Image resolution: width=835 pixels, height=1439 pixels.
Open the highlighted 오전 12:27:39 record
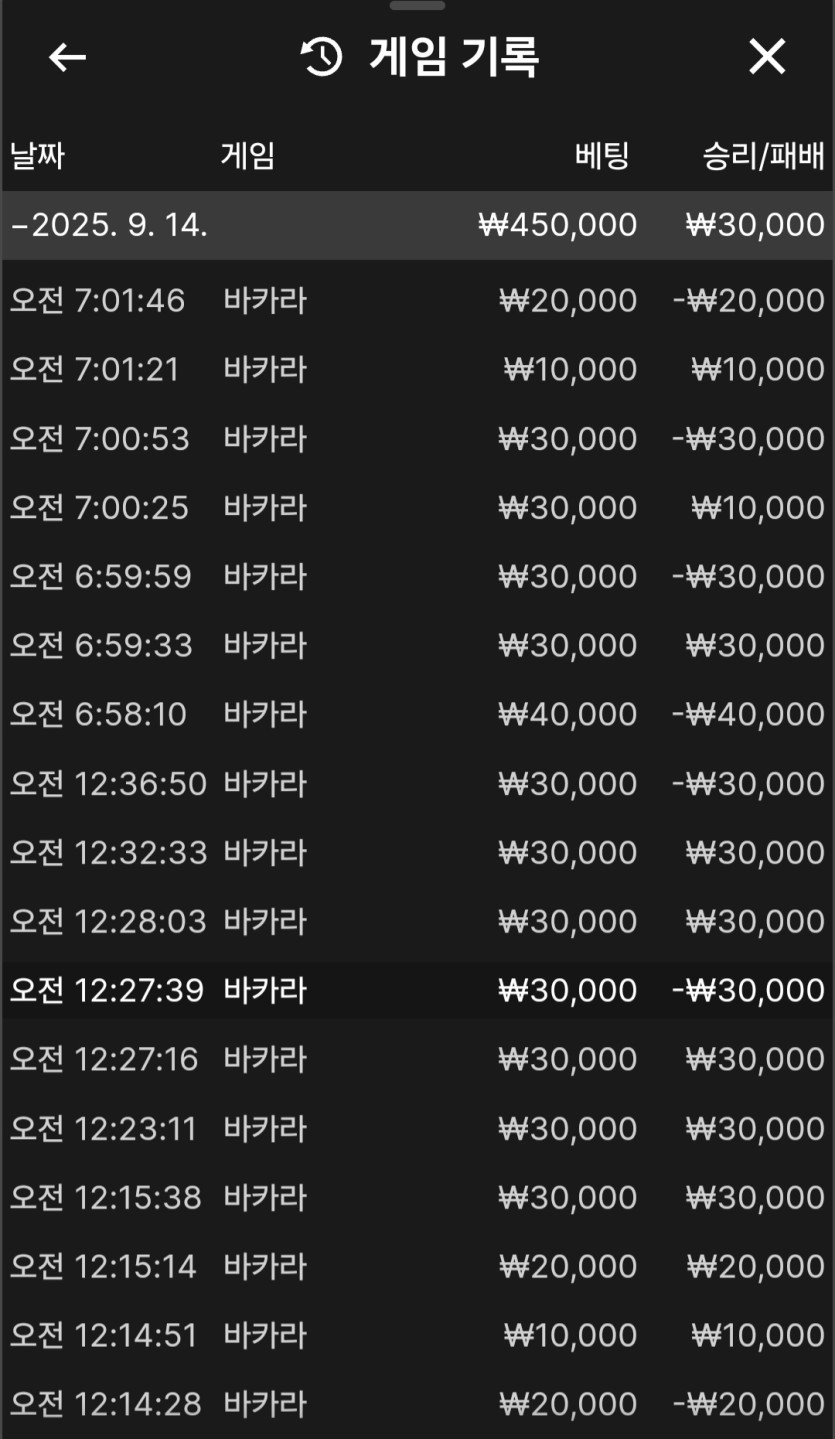point(417,991)
